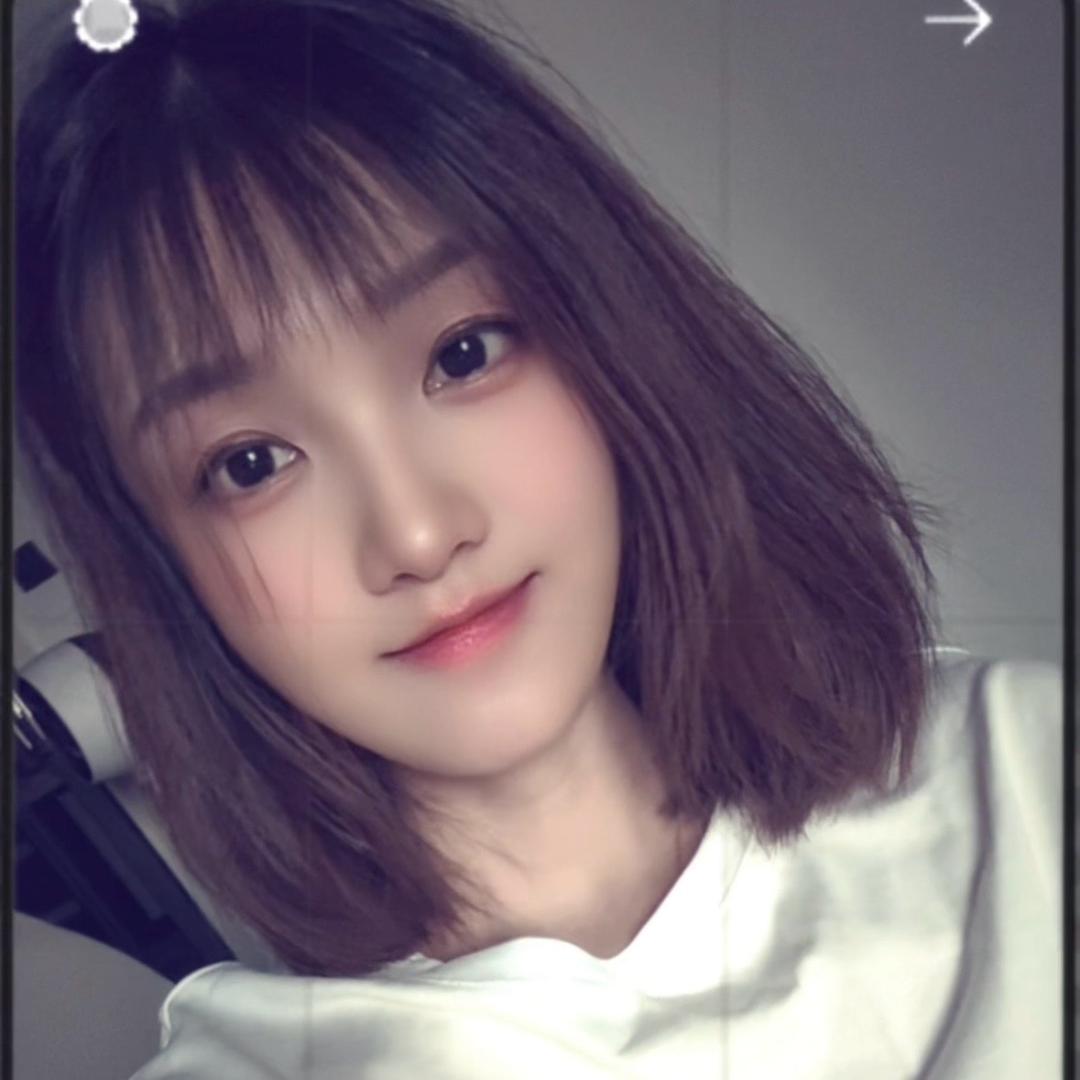Tap the forward arrow to continue
Image resolution: width=1080 pixels, height=1080 pixels.
pyautogui.click(x=958, y=22)
